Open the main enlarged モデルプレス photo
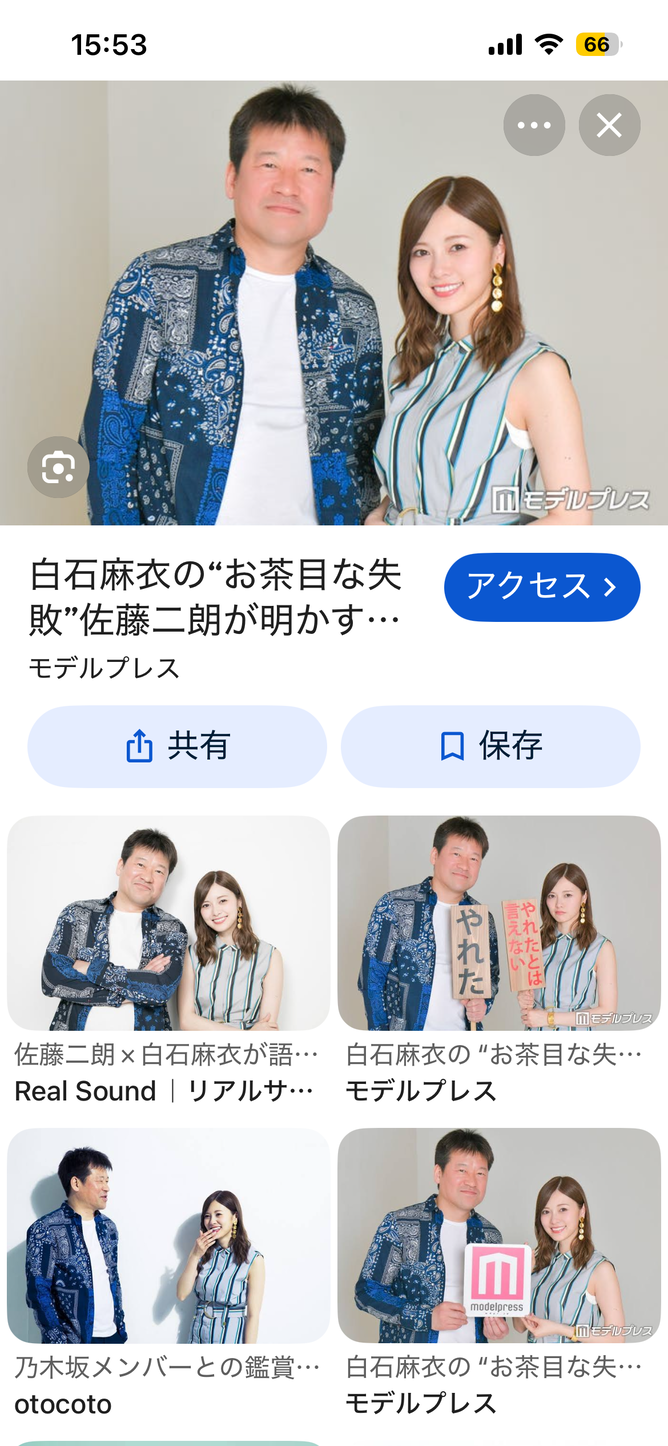Viewport: 668px width, 1446px height. [x=334, y=303]
